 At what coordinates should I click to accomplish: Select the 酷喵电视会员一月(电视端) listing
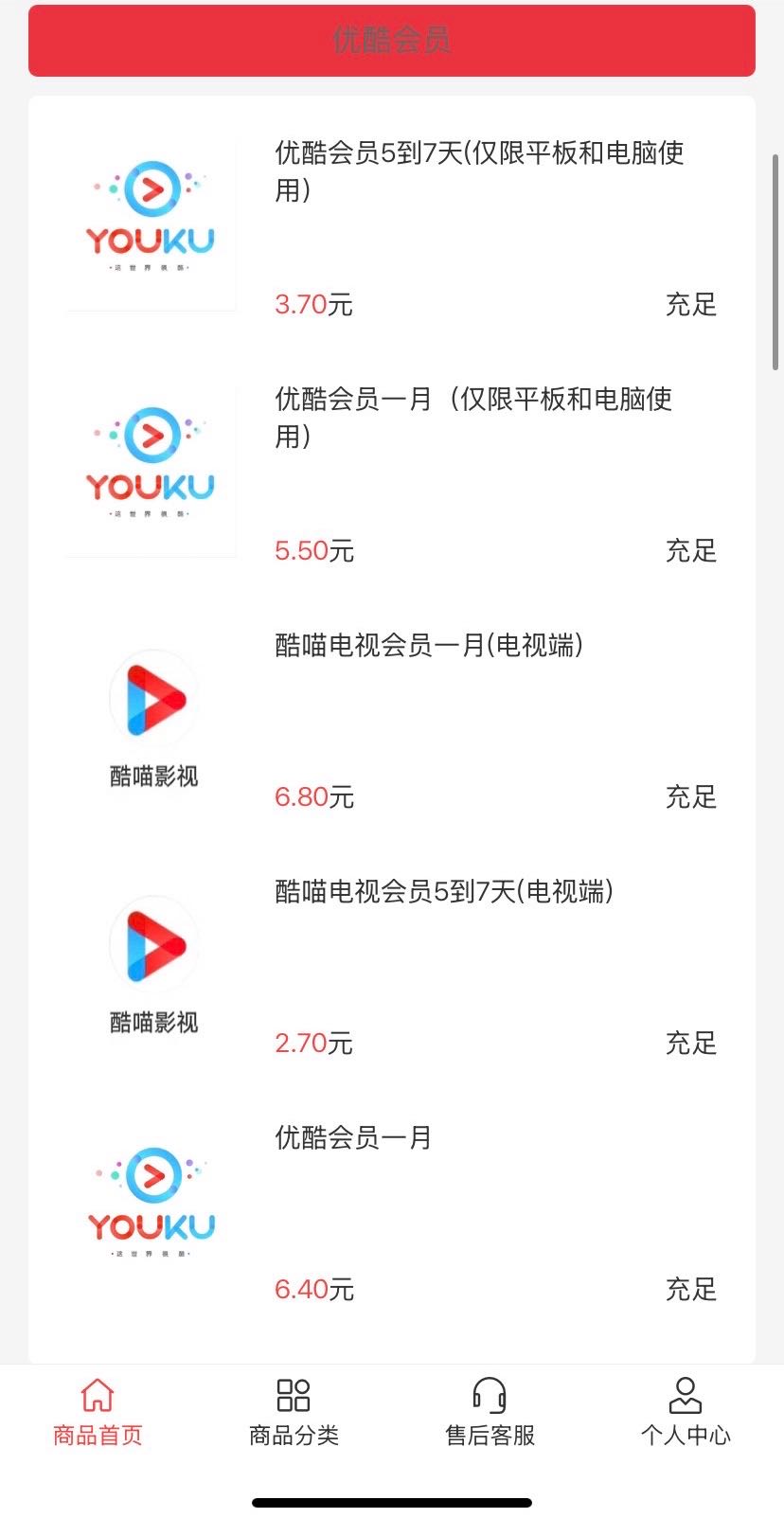tap(428, 645)
